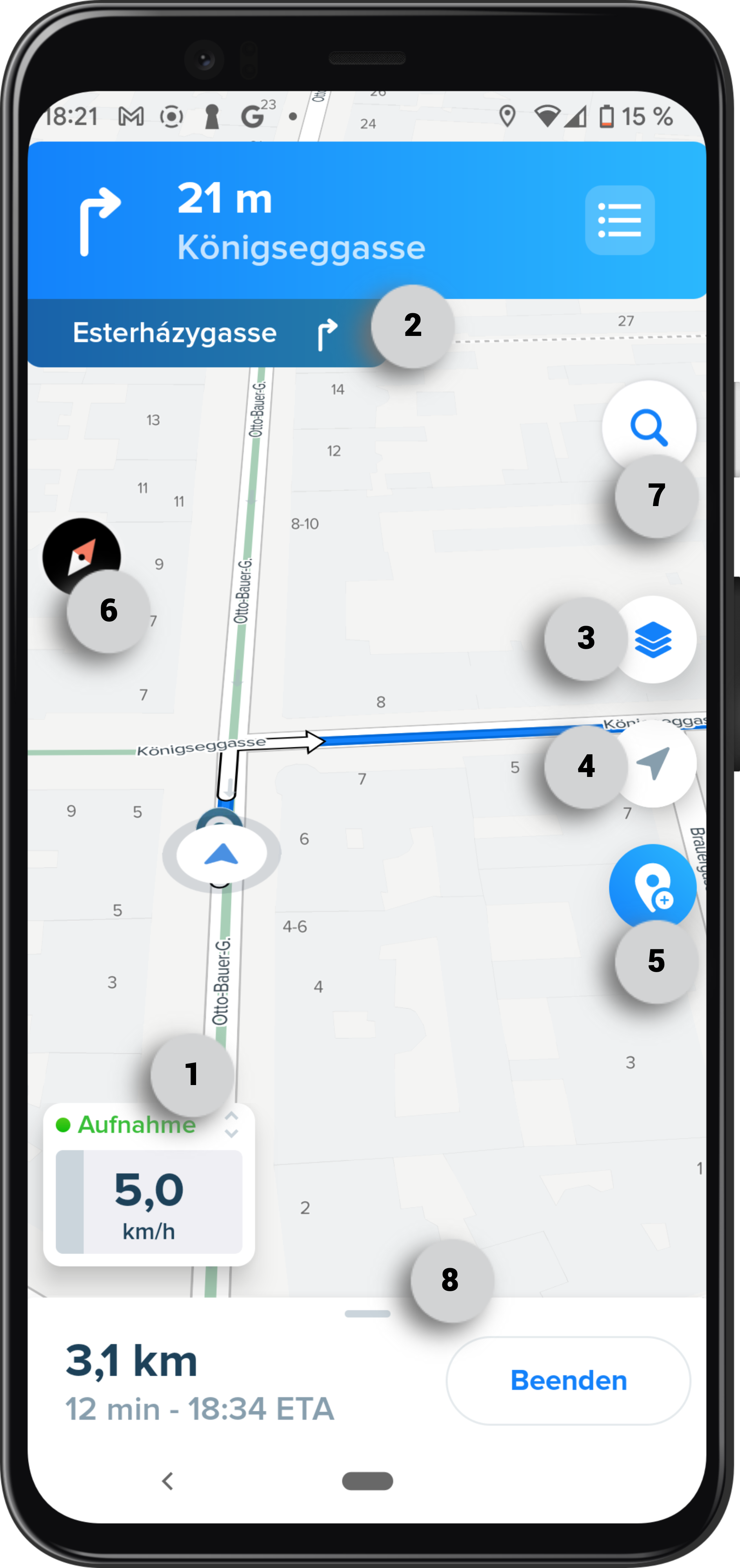The height and width of the screenshot is (1568, 740).
Task: End navigation with the Beenden button
Action: (x=567, y=1381)
